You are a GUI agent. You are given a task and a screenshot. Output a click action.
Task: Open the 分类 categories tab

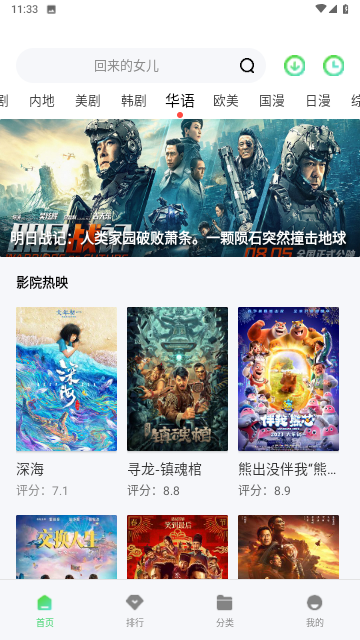pyautogui.click(x=224, y=611)
